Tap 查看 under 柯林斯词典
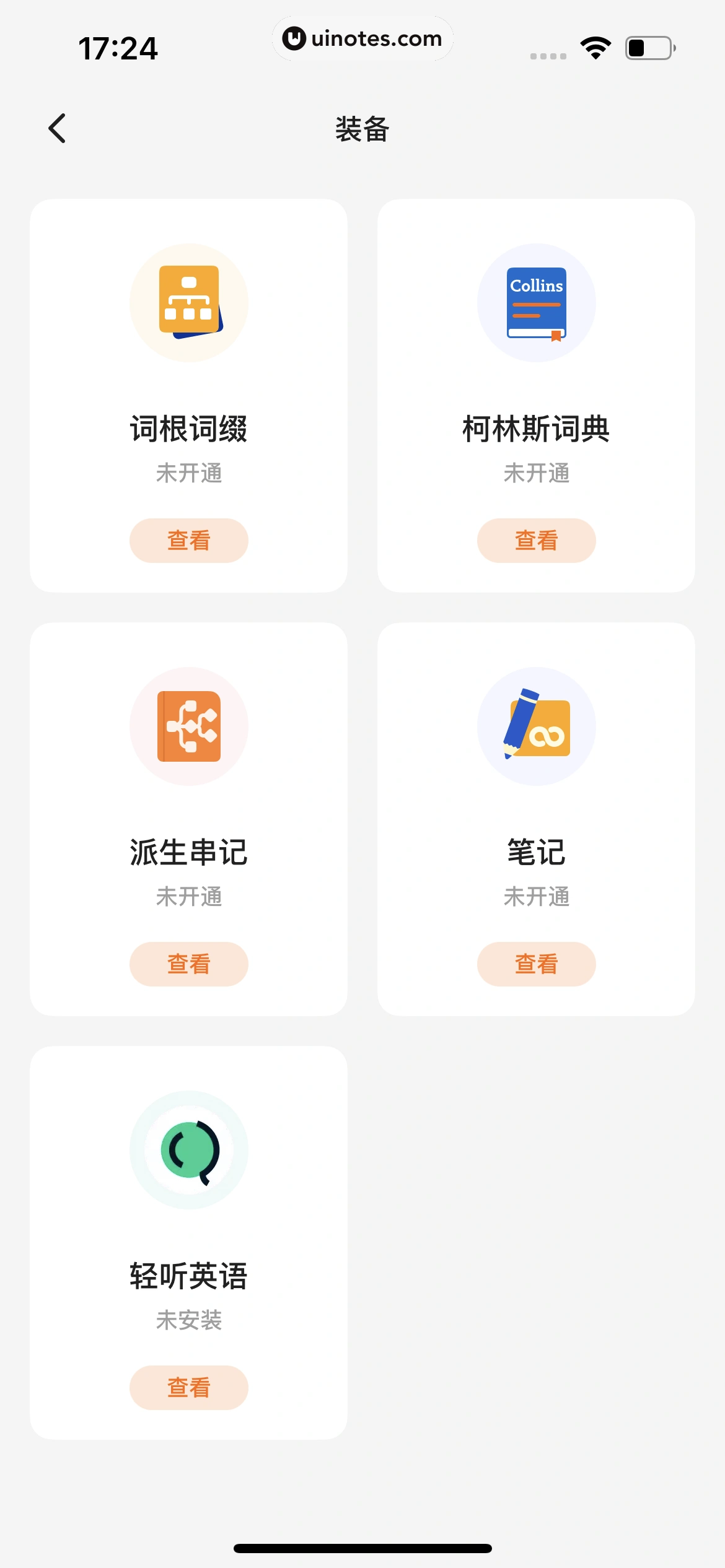The height and width of the screenshot is (1568, 725). 536,540
